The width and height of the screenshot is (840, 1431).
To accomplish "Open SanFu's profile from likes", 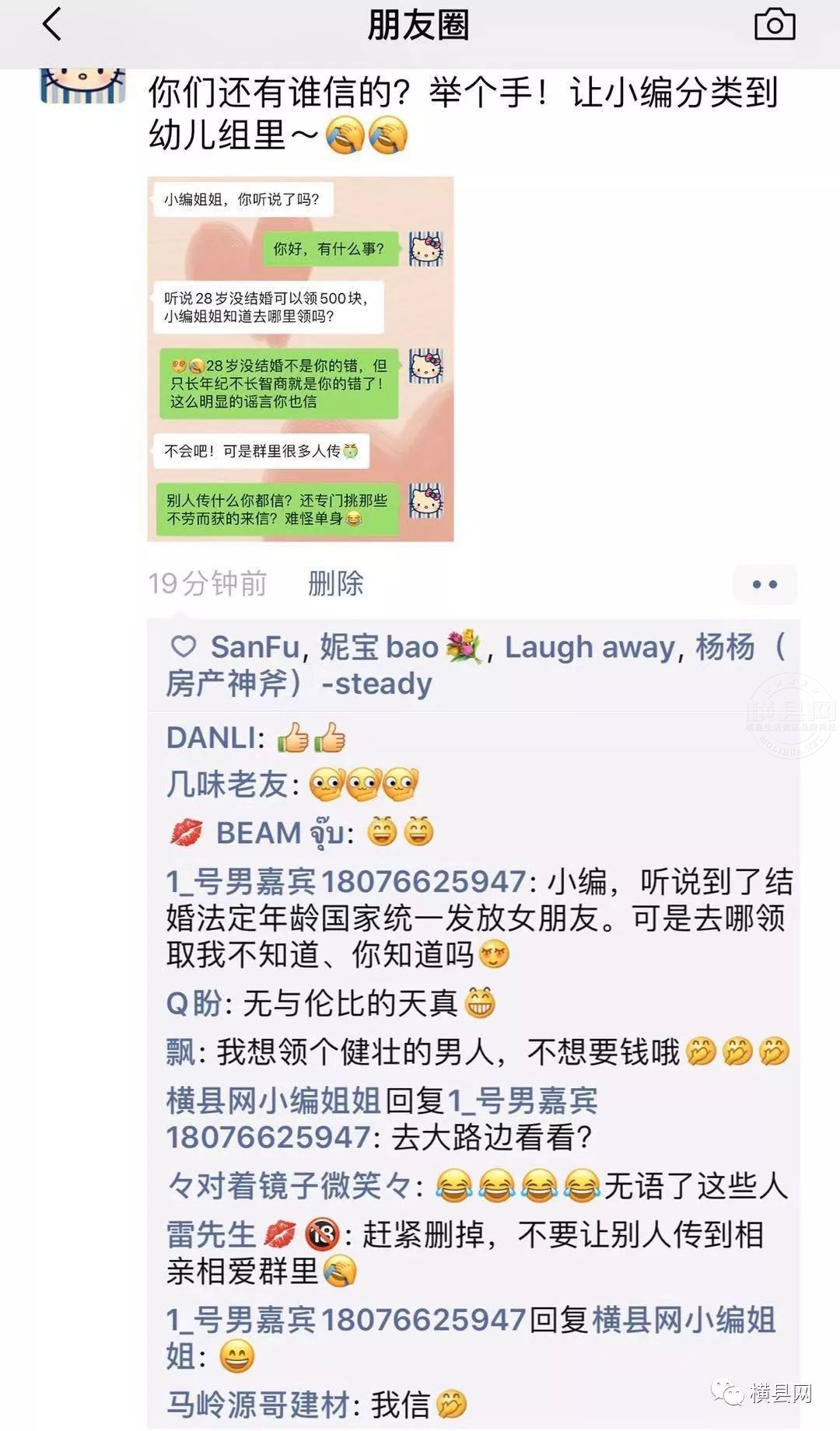I will tap(254, 647).
